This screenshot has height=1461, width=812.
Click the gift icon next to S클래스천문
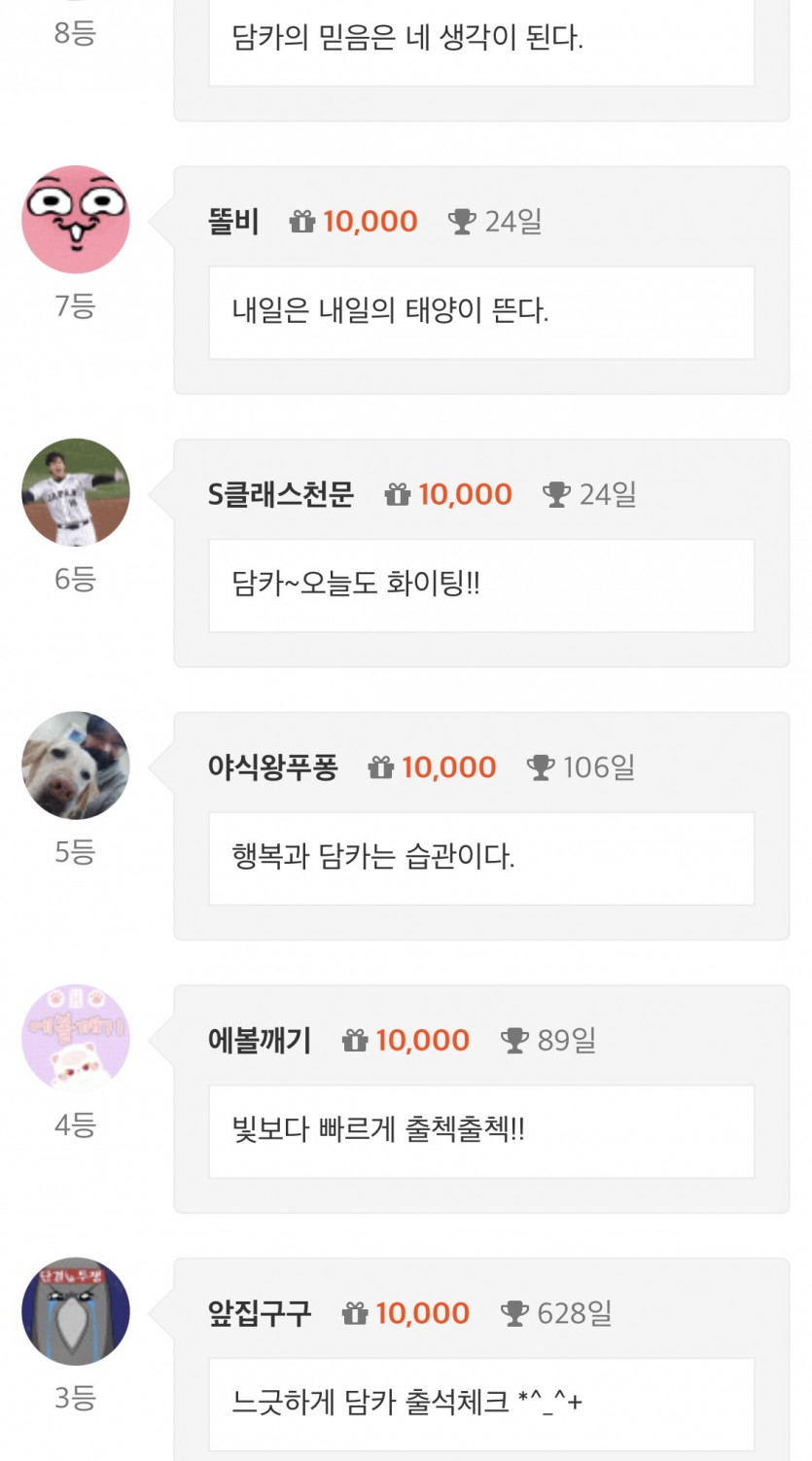[396, 494]
